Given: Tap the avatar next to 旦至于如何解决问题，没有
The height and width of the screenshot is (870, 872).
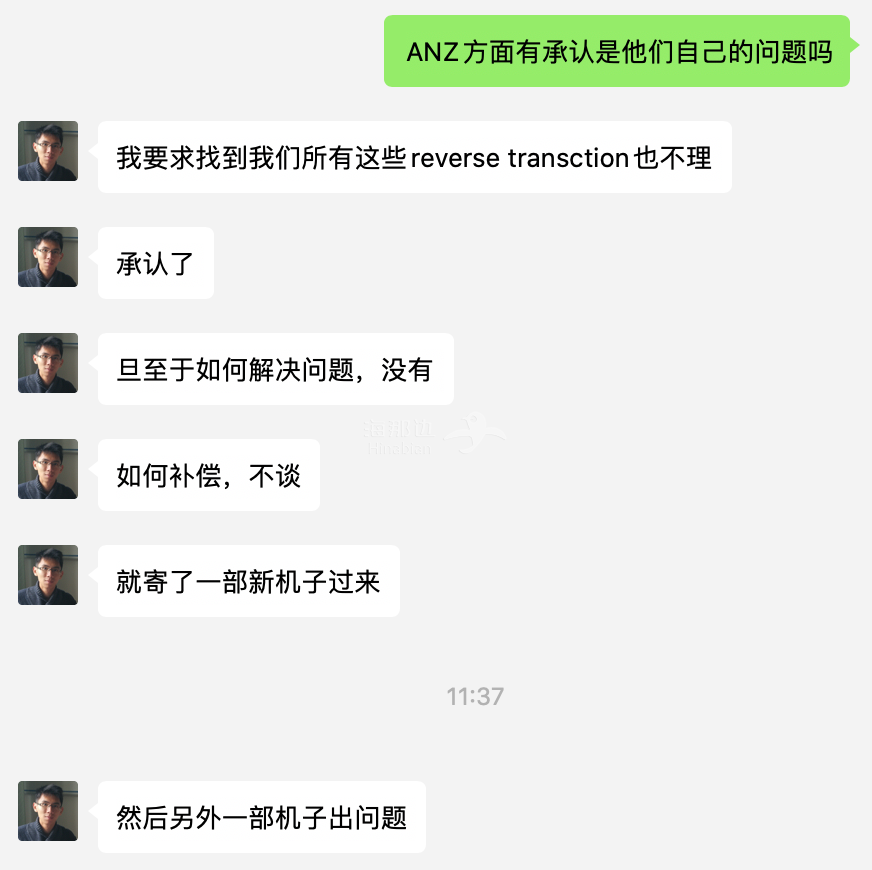Looking at the screenshot, I should pos(48,363).
